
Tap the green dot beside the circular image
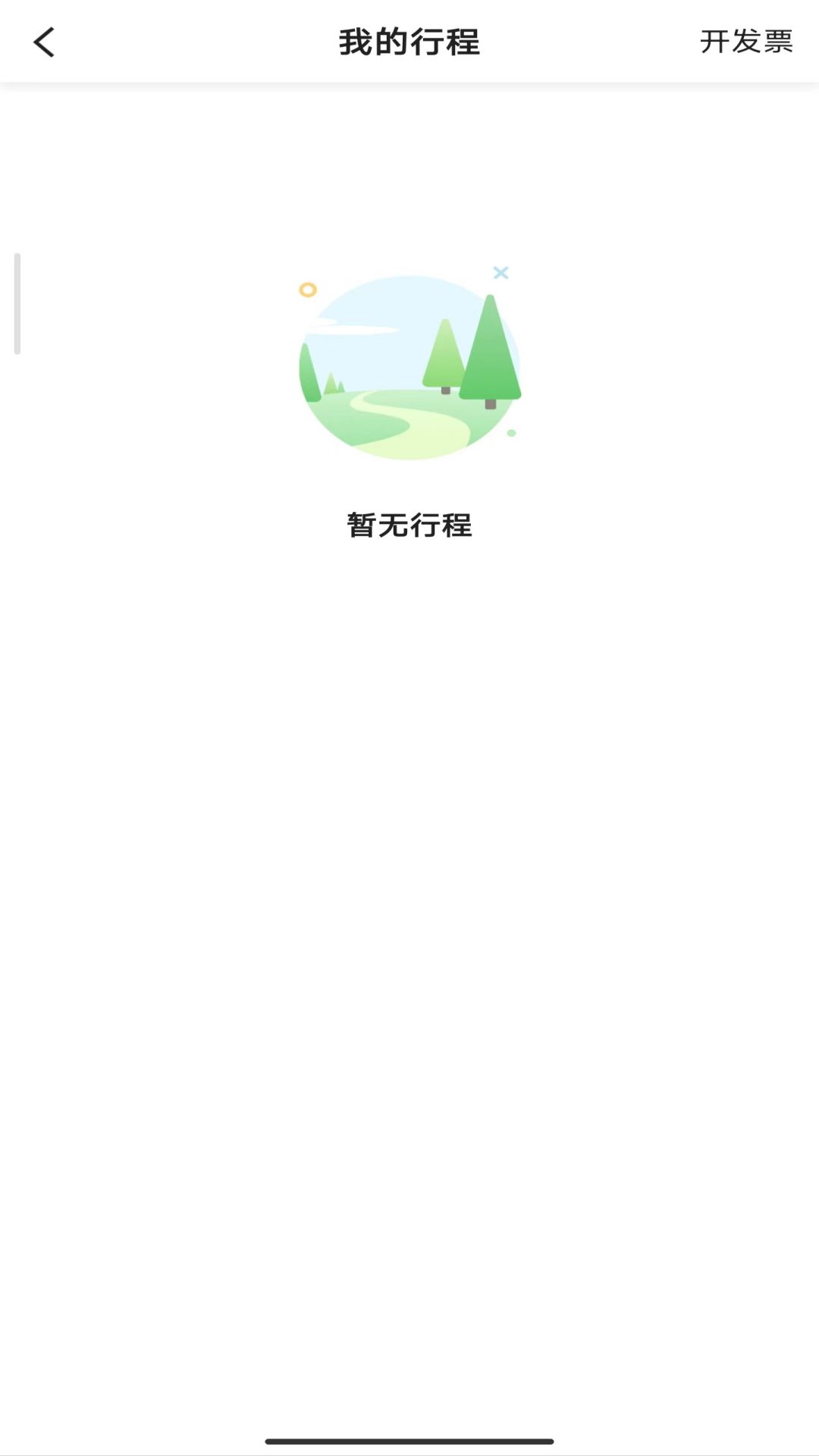(512, 432)
